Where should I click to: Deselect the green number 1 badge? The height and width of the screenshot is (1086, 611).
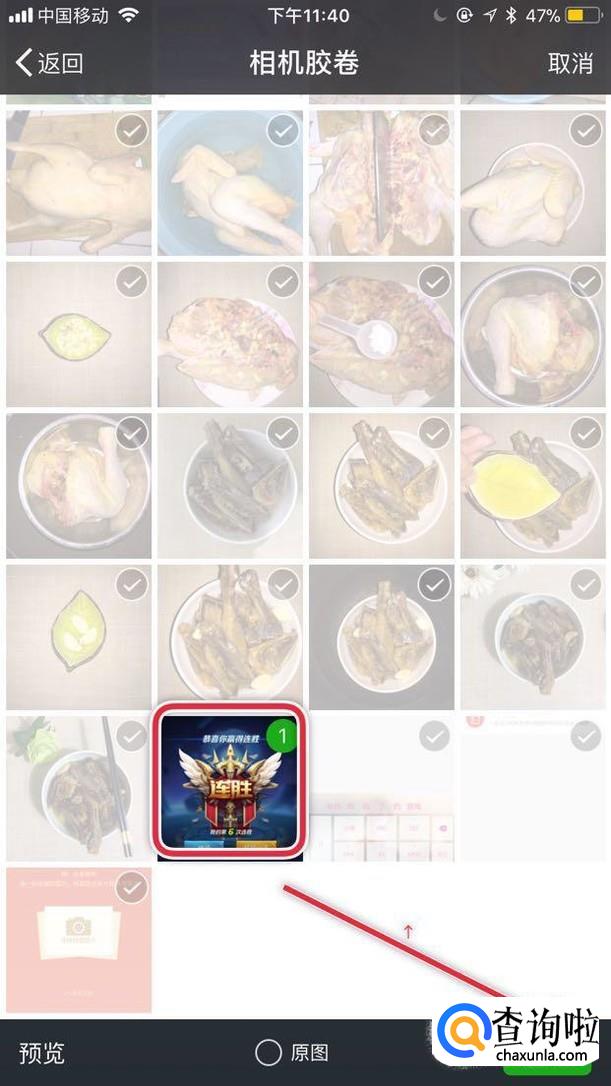(x=282, y=737)
